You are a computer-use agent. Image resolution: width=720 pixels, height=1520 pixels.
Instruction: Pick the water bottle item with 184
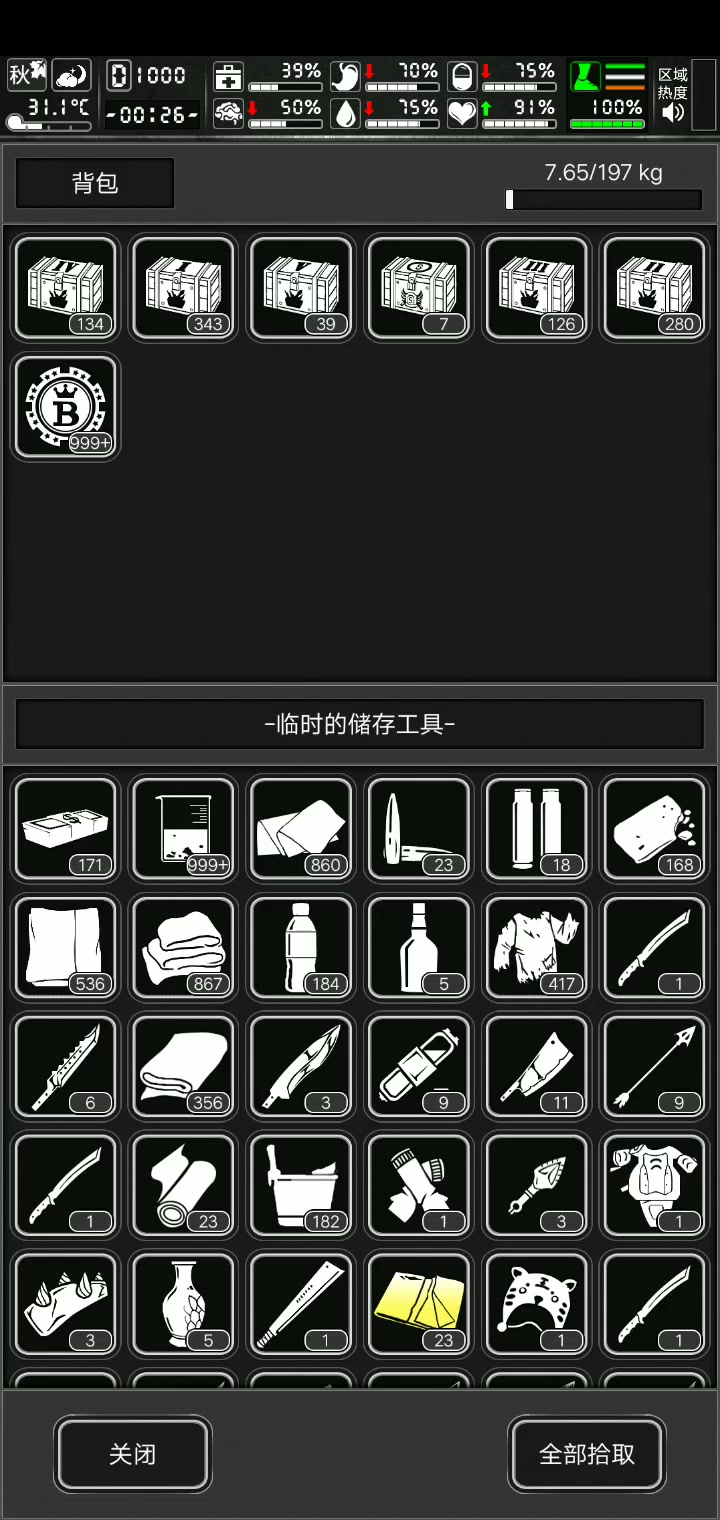tap(302, 947)
